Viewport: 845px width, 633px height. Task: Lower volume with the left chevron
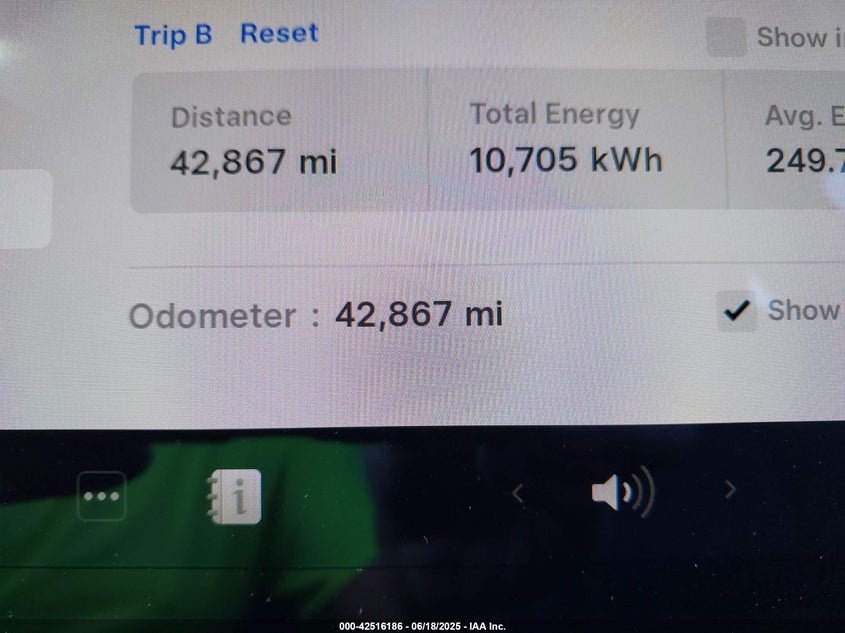click(517, 492)
